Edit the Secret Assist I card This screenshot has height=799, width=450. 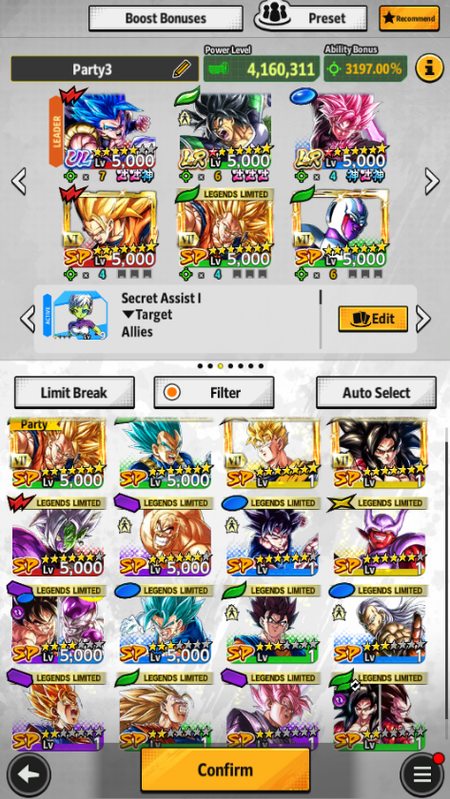click(373, 319)
